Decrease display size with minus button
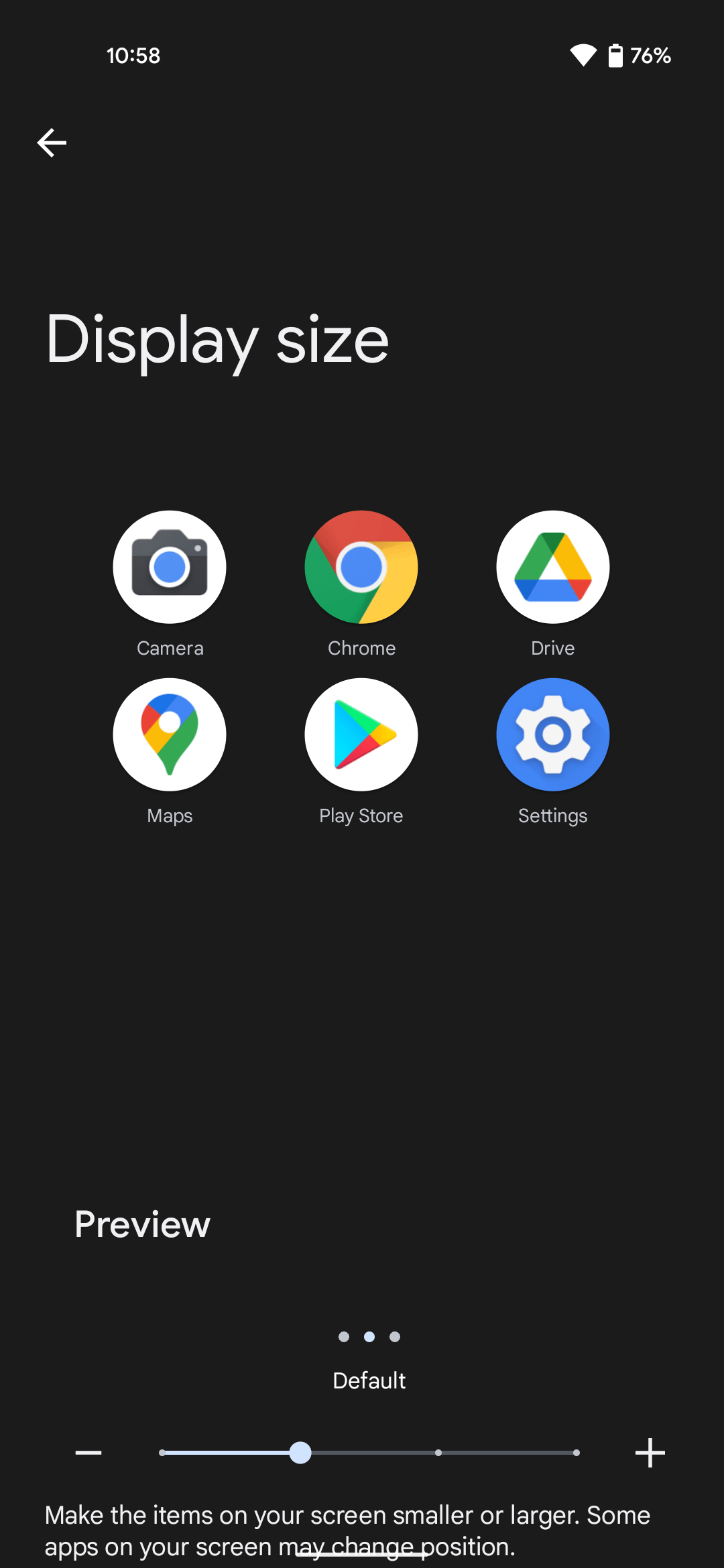 tap(88, 1452)
